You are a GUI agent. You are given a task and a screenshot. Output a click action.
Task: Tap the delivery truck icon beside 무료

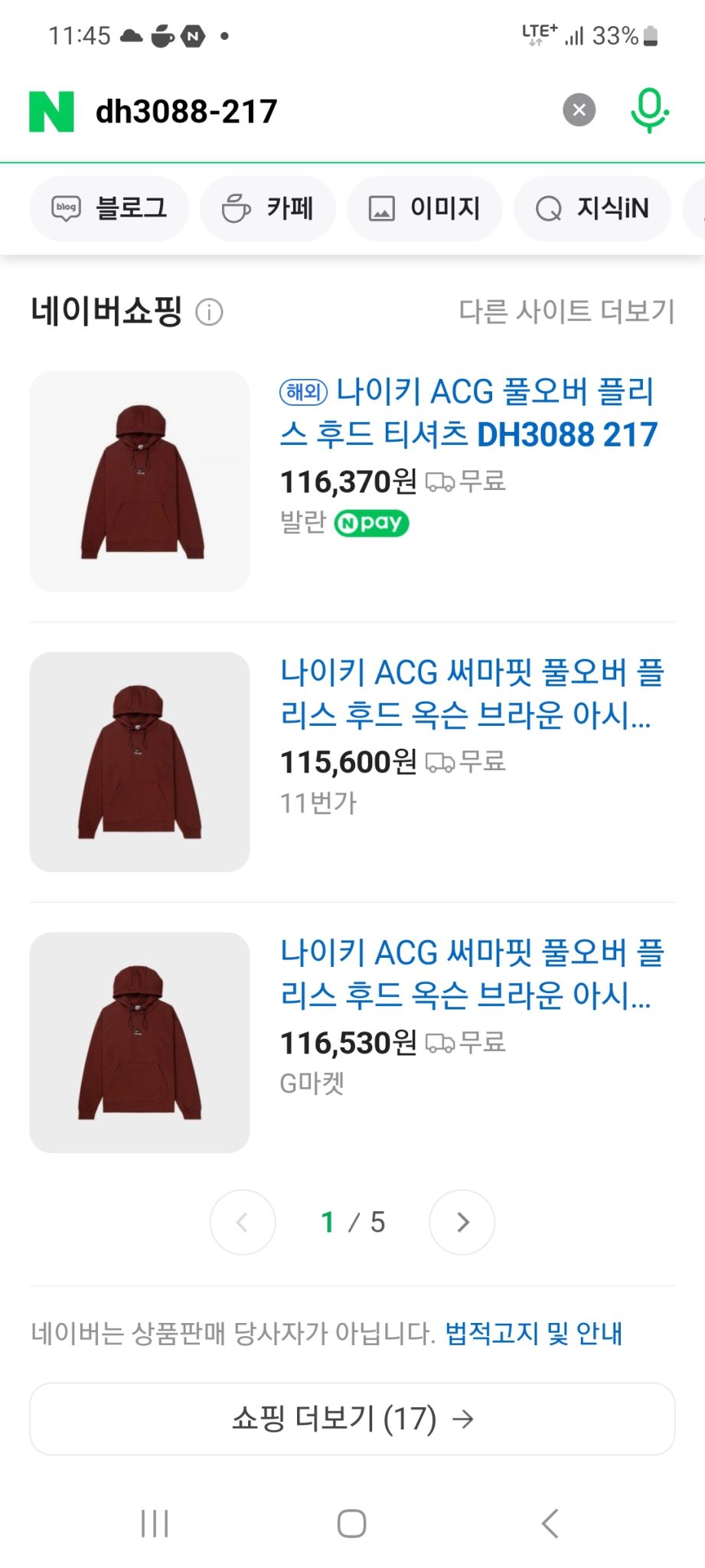click(439, 481)
